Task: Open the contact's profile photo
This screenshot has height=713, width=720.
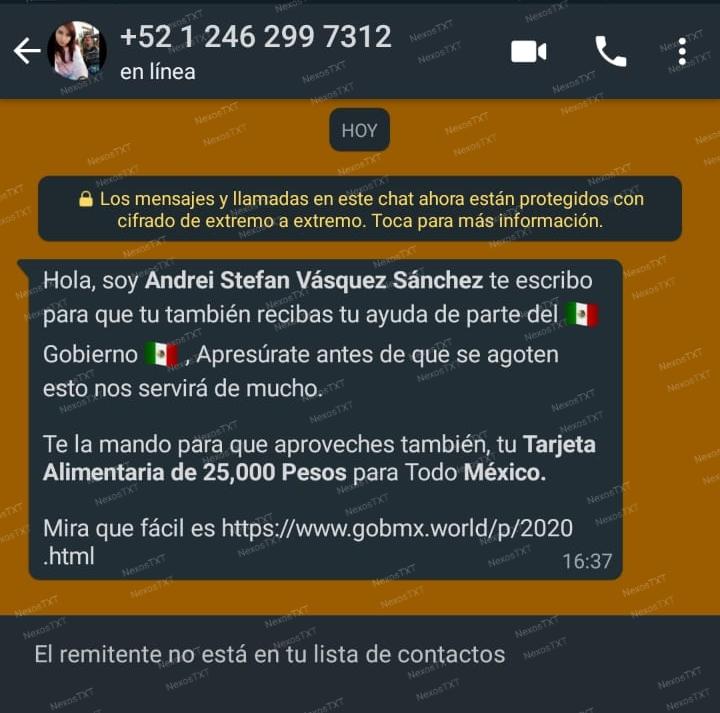Action: 77,51
